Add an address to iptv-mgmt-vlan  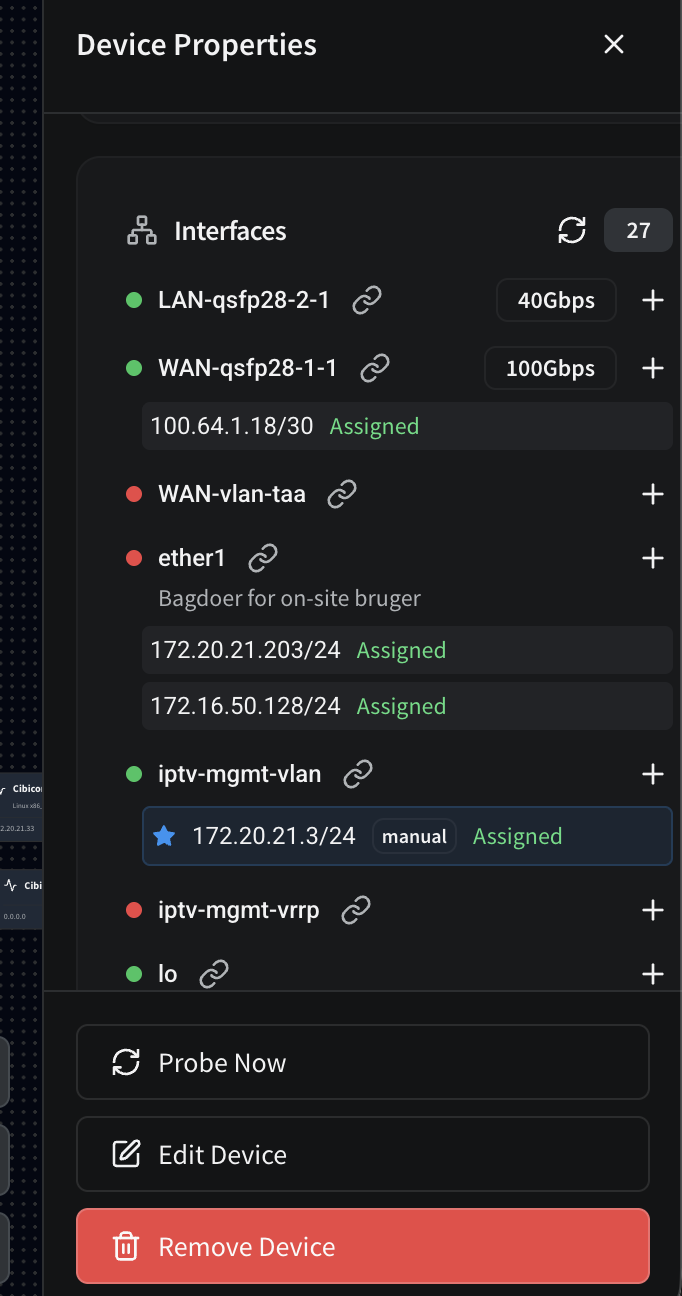[653, 774]
